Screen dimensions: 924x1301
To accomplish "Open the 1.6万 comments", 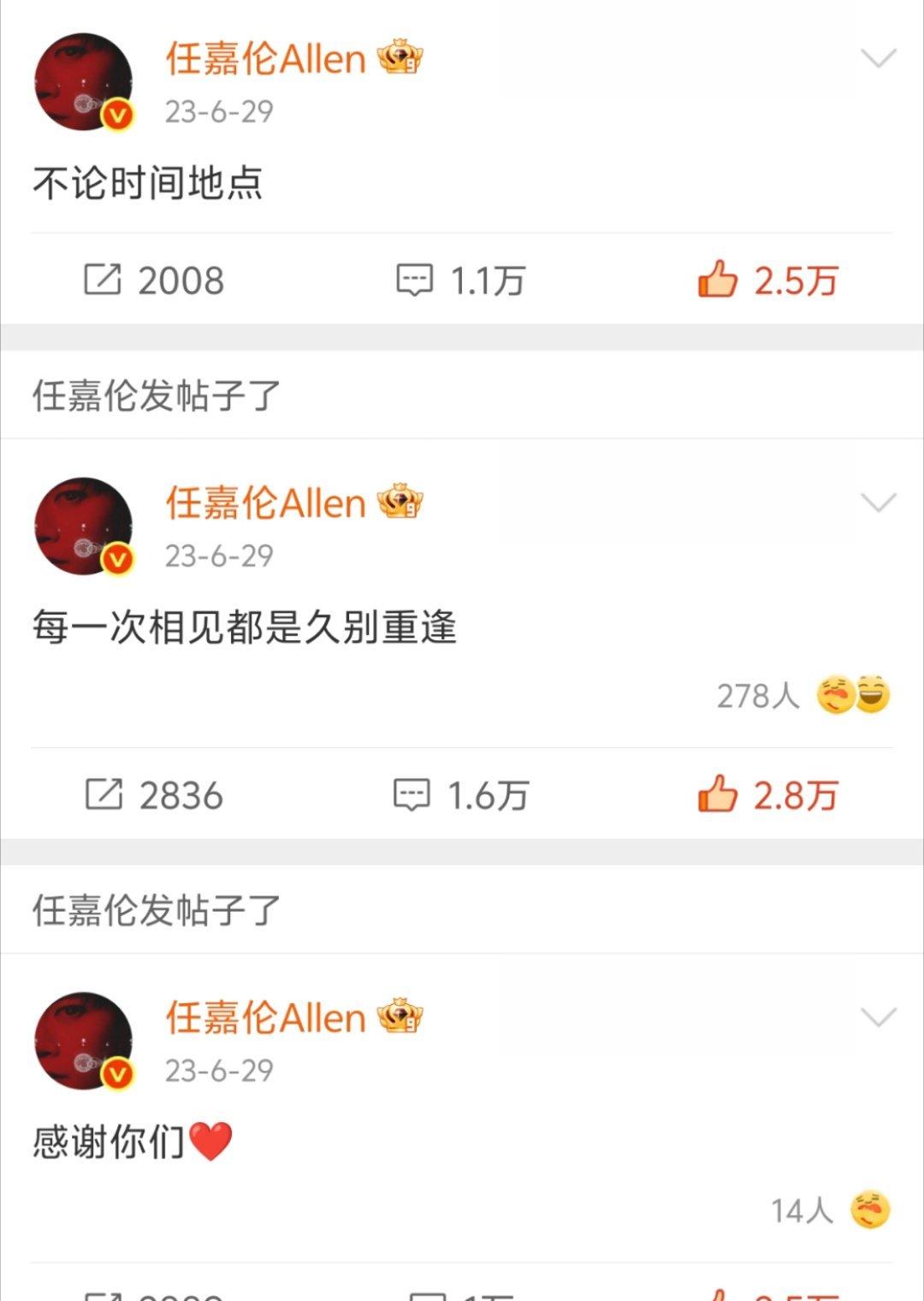I will (x=460, y=795).
